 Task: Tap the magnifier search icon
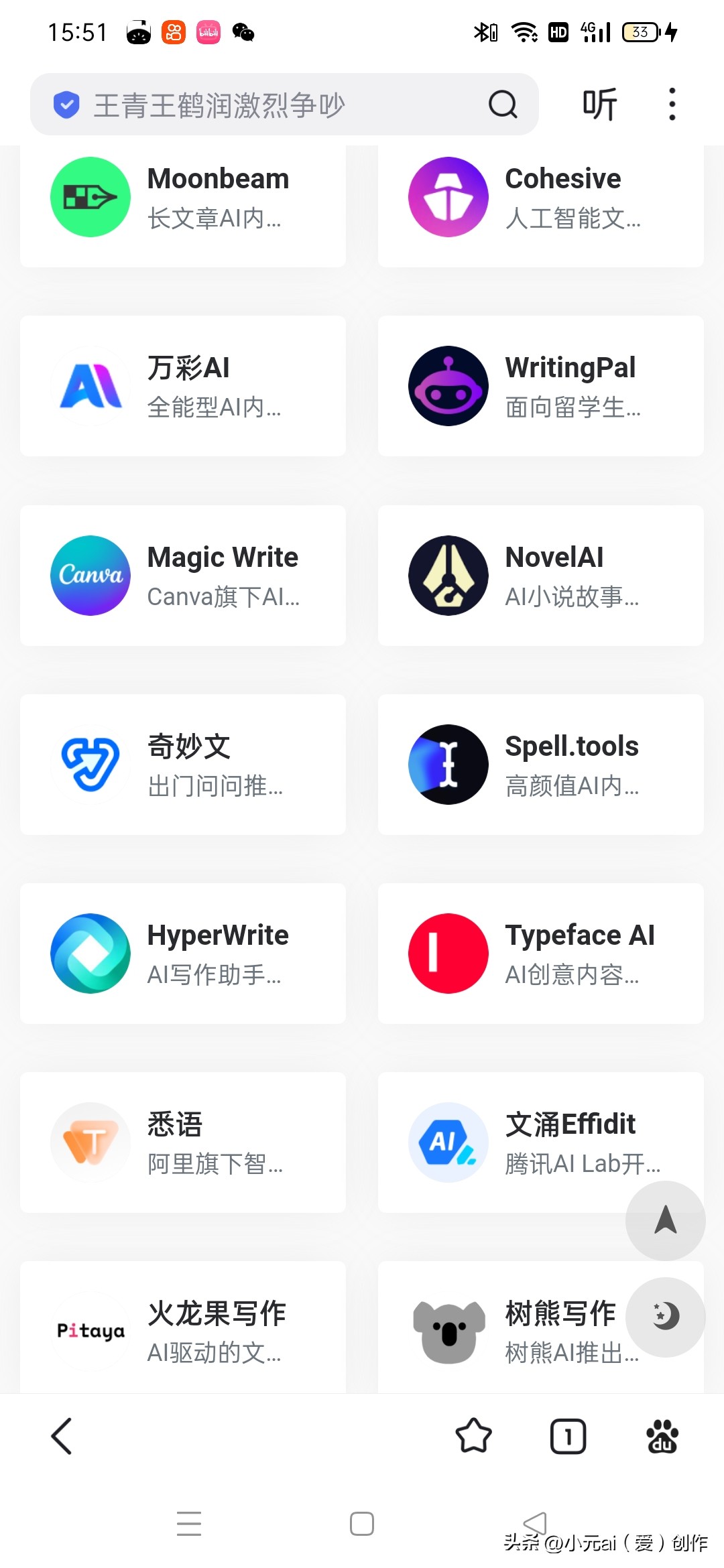point(503,105)
